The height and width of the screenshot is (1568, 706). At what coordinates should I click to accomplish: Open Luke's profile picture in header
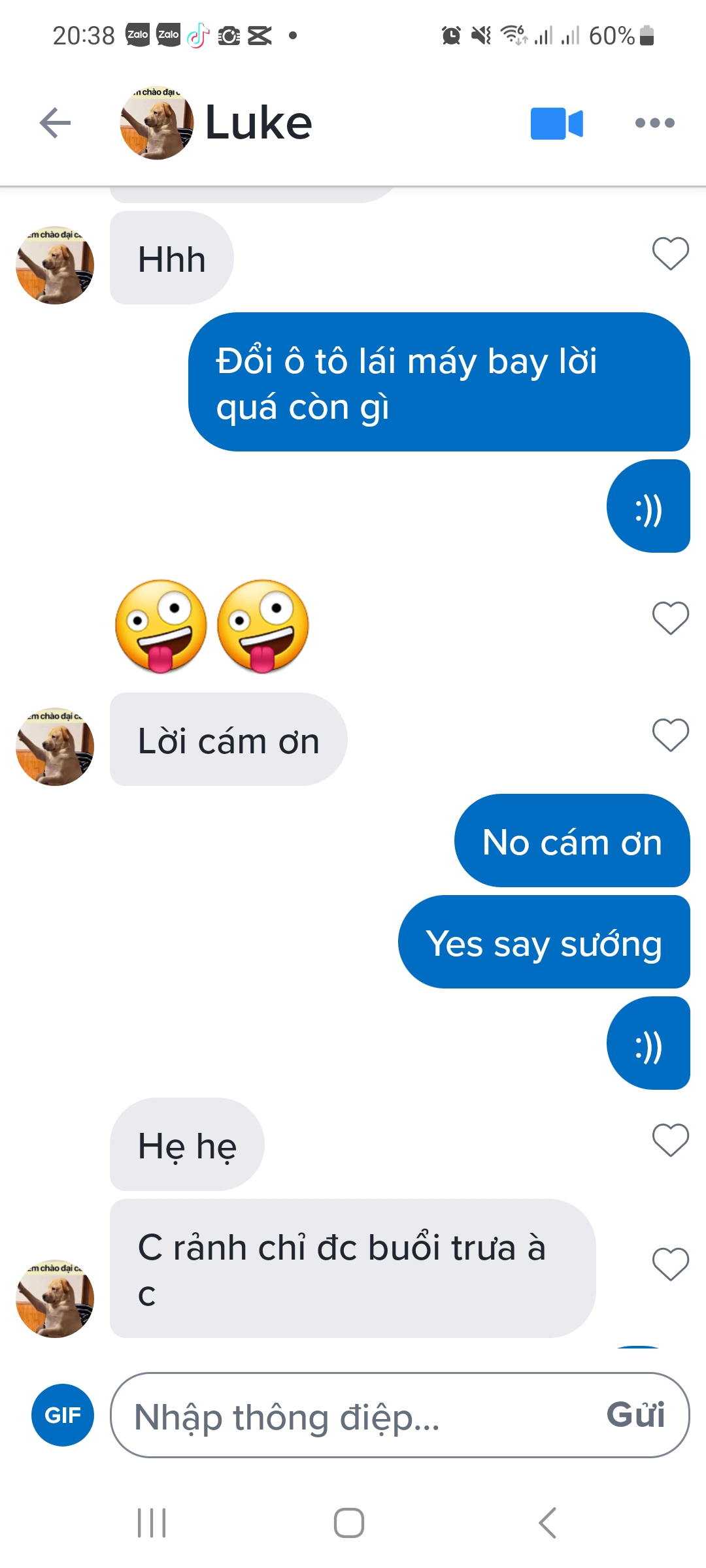pos(157,123)
